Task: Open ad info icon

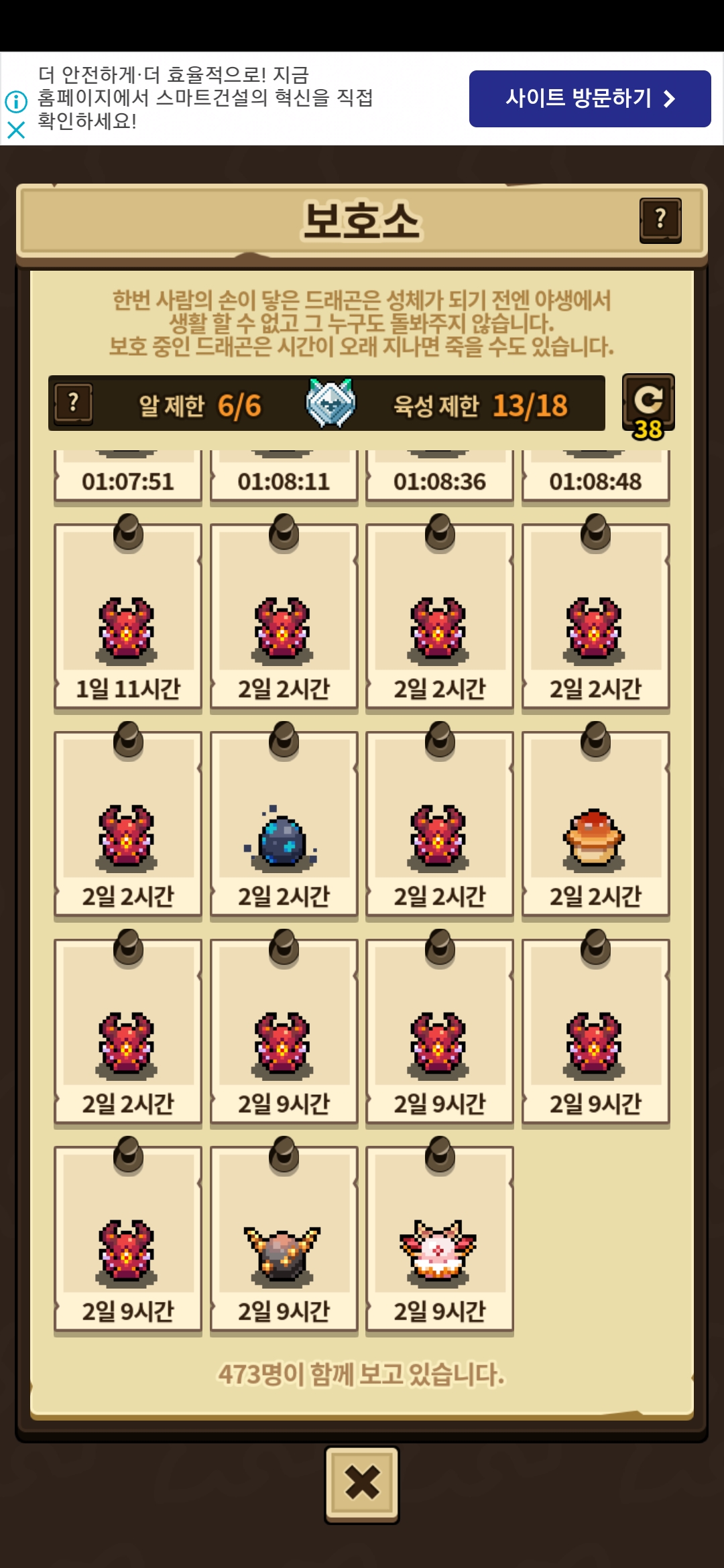Action: (x=16, y=102)
